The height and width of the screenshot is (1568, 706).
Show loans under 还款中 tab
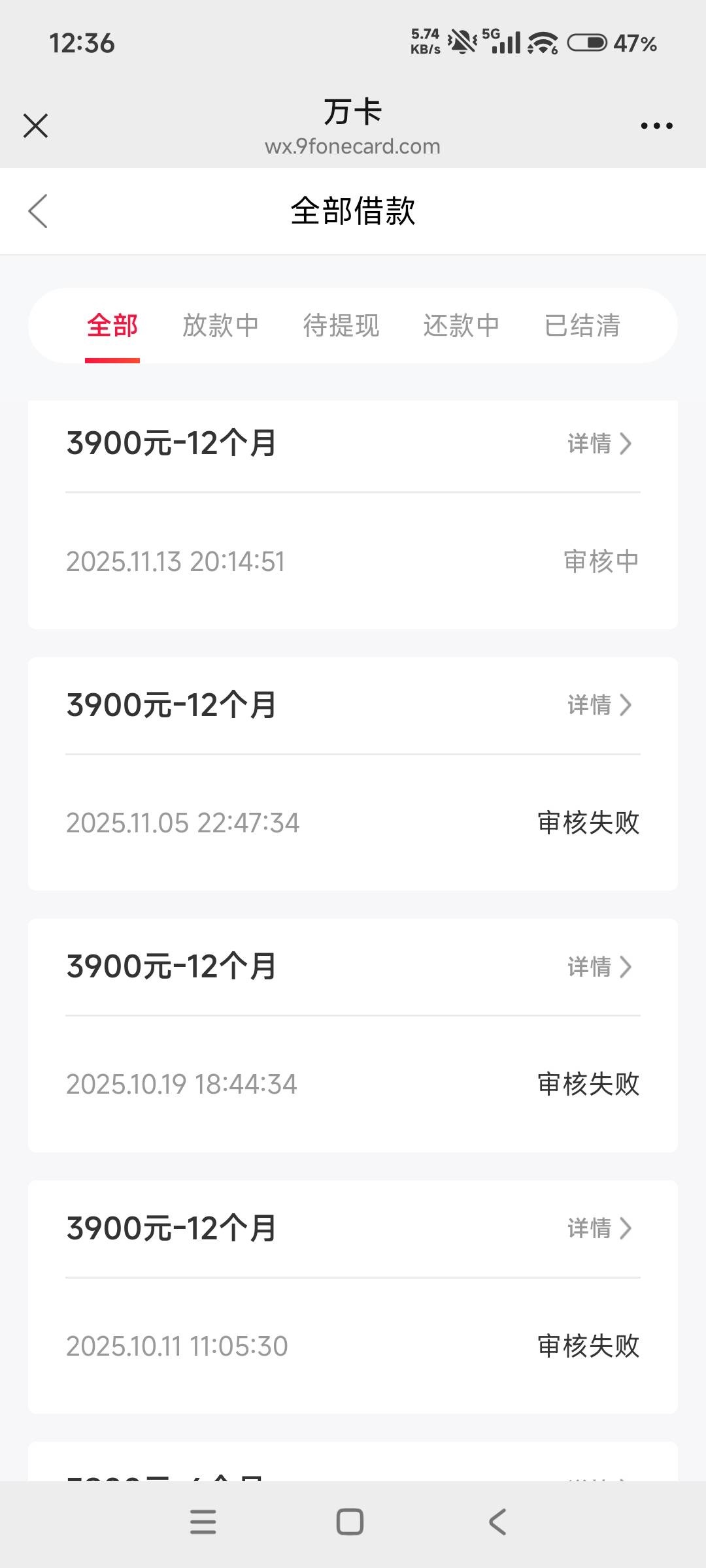click(461, 325)
